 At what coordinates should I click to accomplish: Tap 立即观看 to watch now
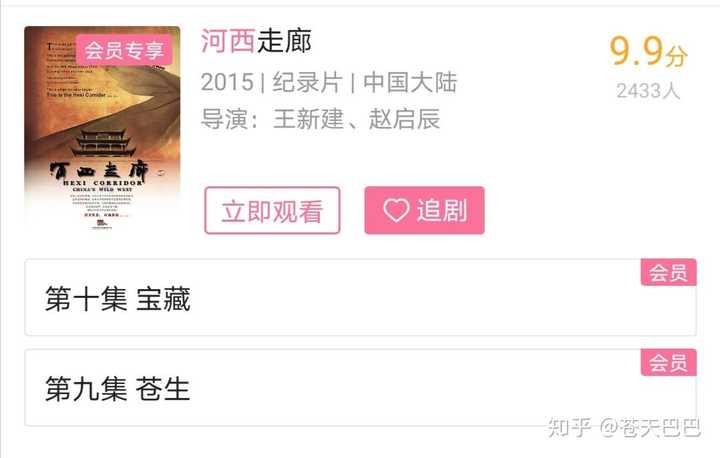272,211
